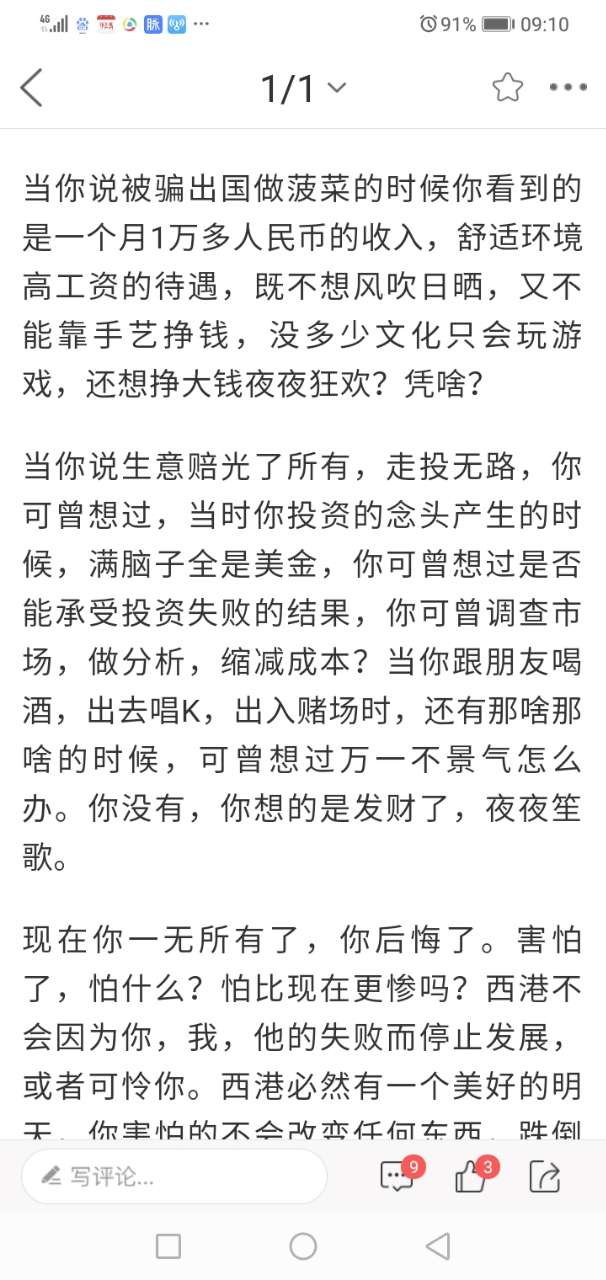Viewport: 606px width, 1280px height.
Task: Go to the system home screen
Action: point(303,1245)
